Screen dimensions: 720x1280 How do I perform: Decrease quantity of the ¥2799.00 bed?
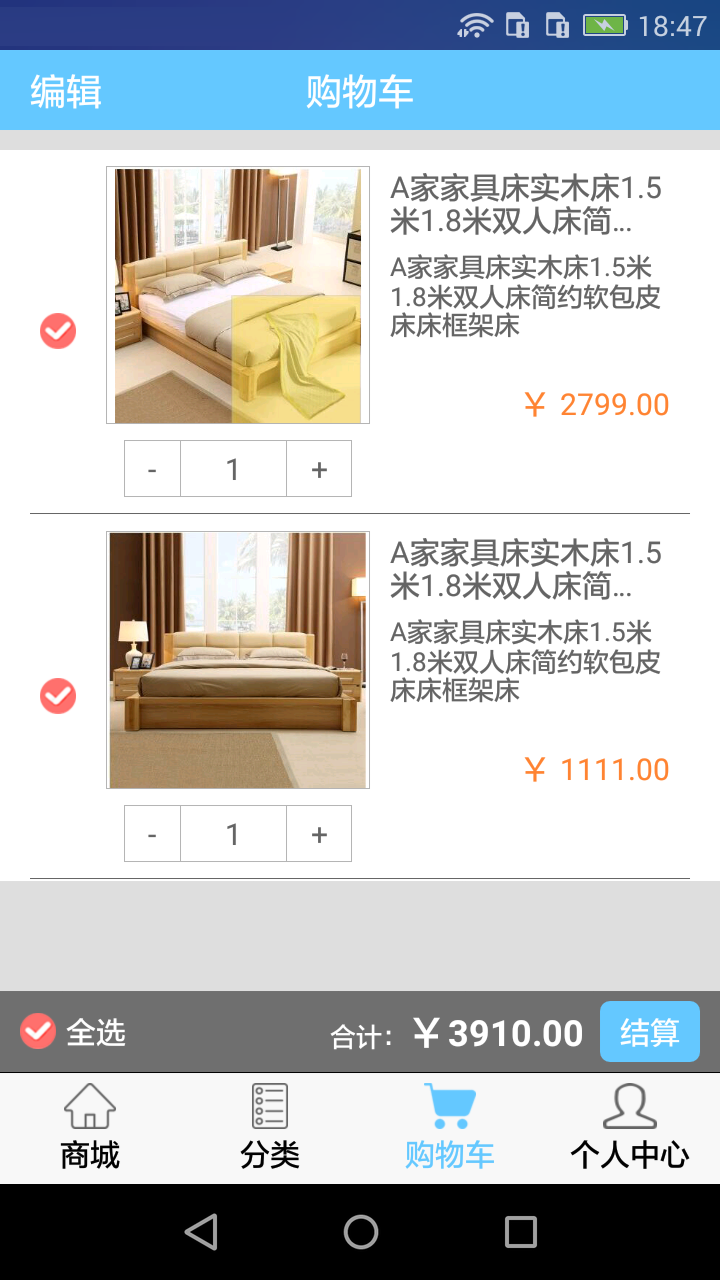(x=152, y=469)
